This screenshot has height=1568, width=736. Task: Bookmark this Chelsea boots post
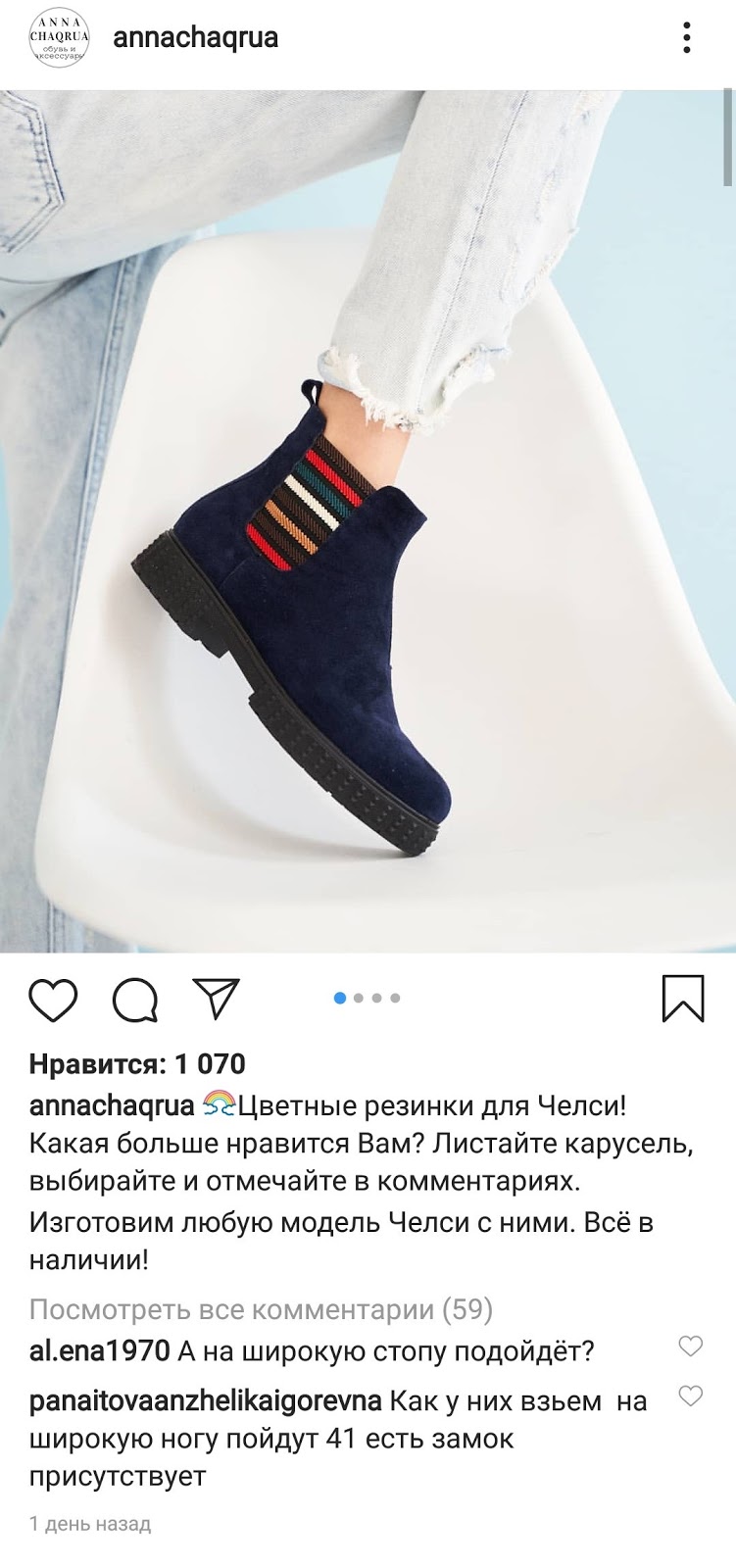[683, 999]
